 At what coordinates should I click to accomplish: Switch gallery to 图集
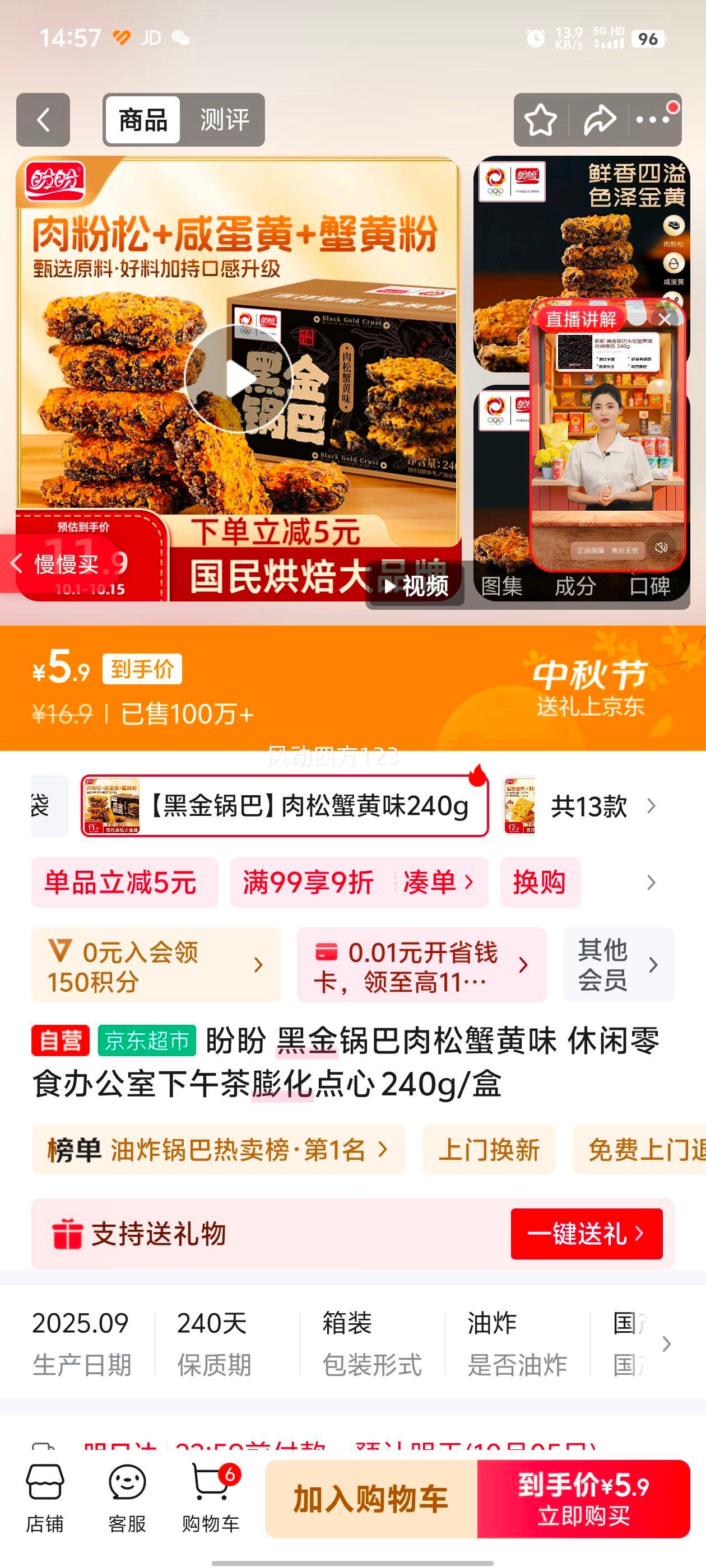coord(501,586)
